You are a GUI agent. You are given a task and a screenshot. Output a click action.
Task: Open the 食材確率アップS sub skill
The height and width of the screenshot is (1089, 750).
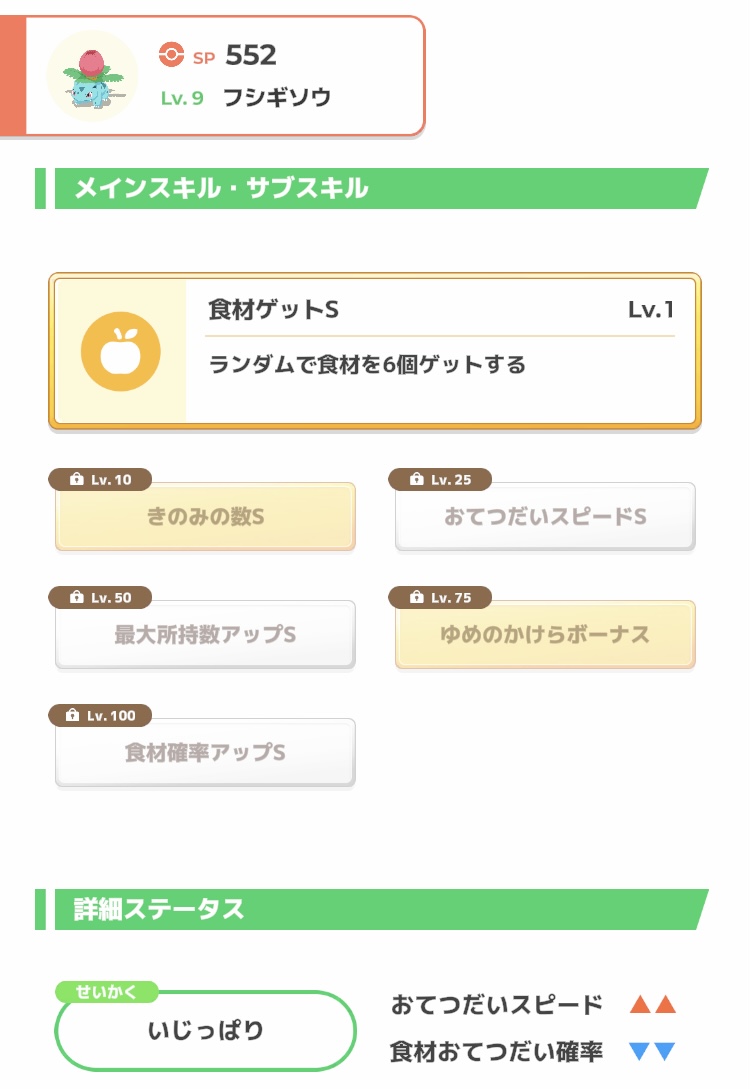tap(206, 753)
